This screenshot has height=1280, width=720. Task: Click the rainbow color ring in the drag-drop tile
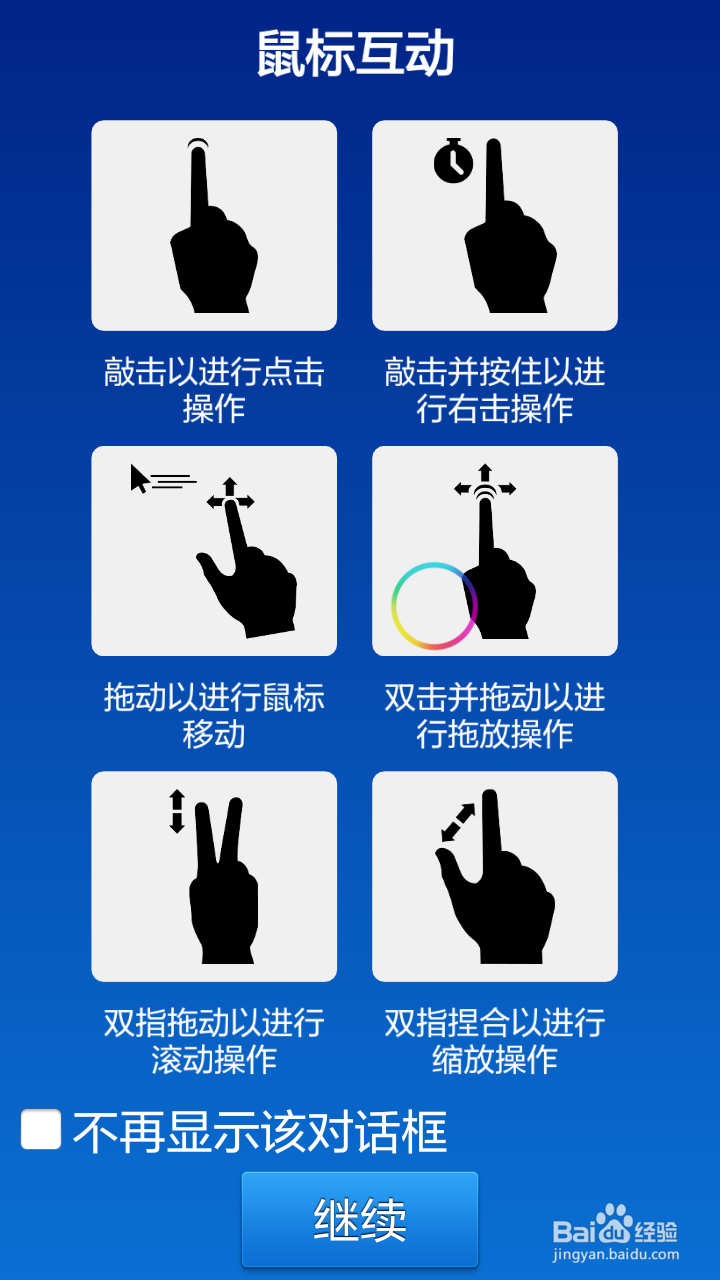click(x=436, y=605)
